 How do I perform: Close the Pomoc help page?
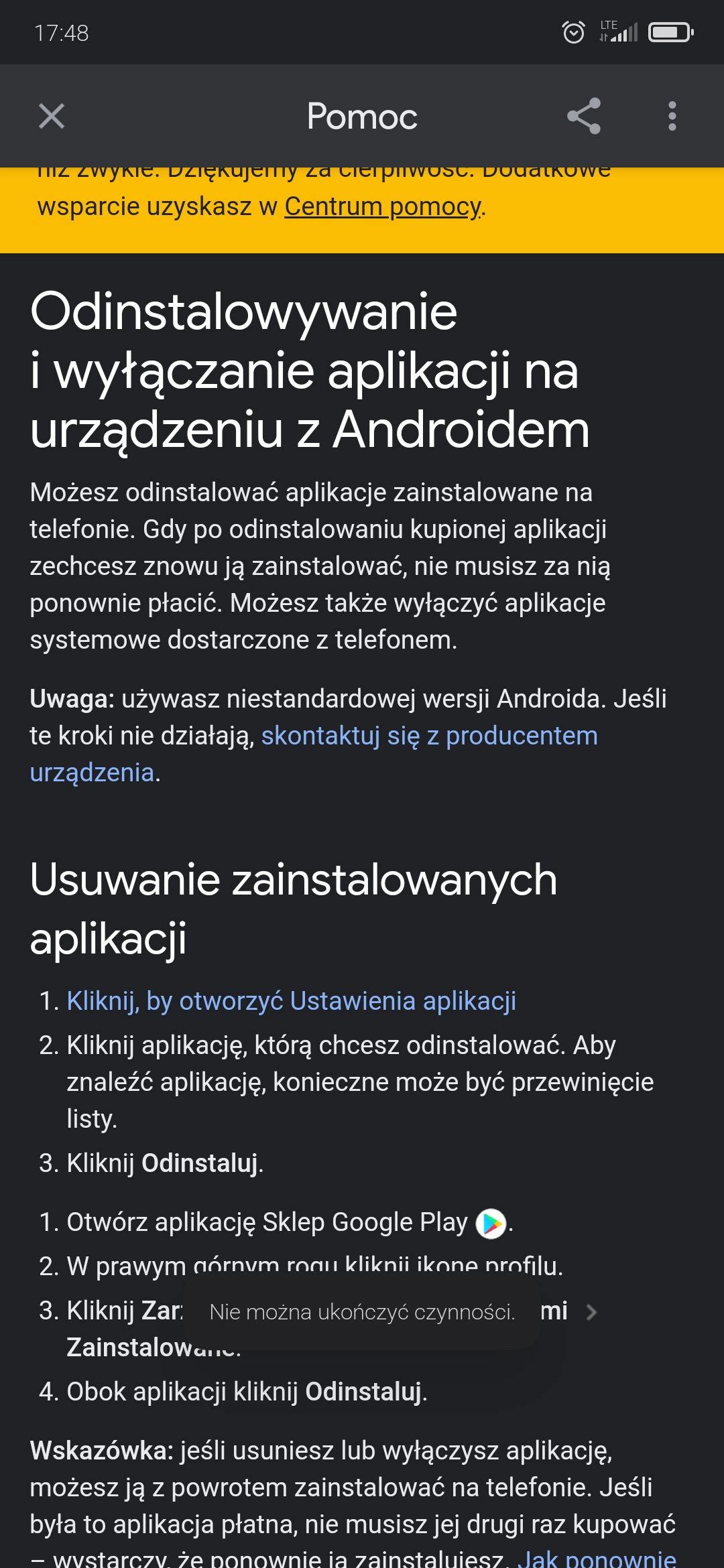coord(52,116)
